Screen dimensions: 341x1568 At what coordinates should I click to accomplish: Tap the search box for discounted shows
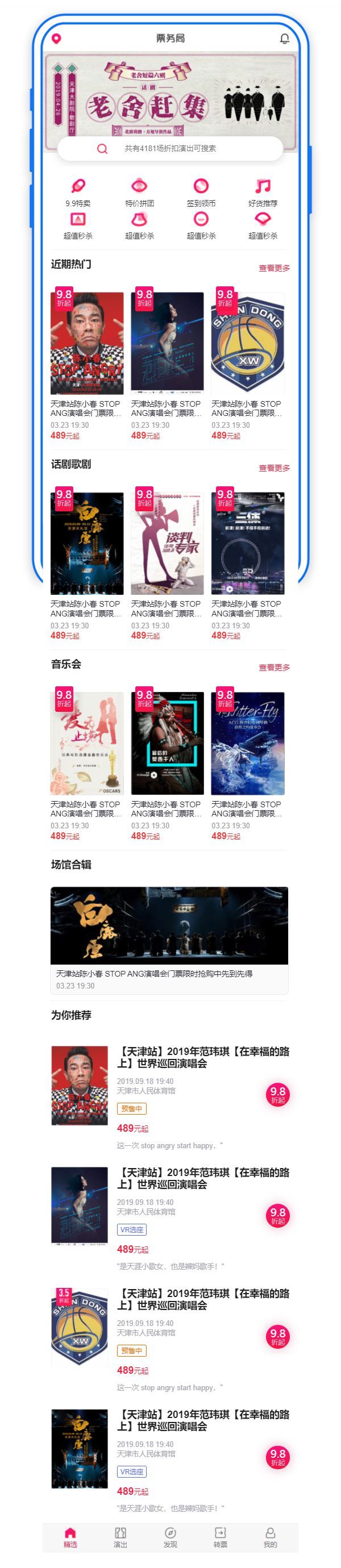pyautogui.click(x=170, y=148)
